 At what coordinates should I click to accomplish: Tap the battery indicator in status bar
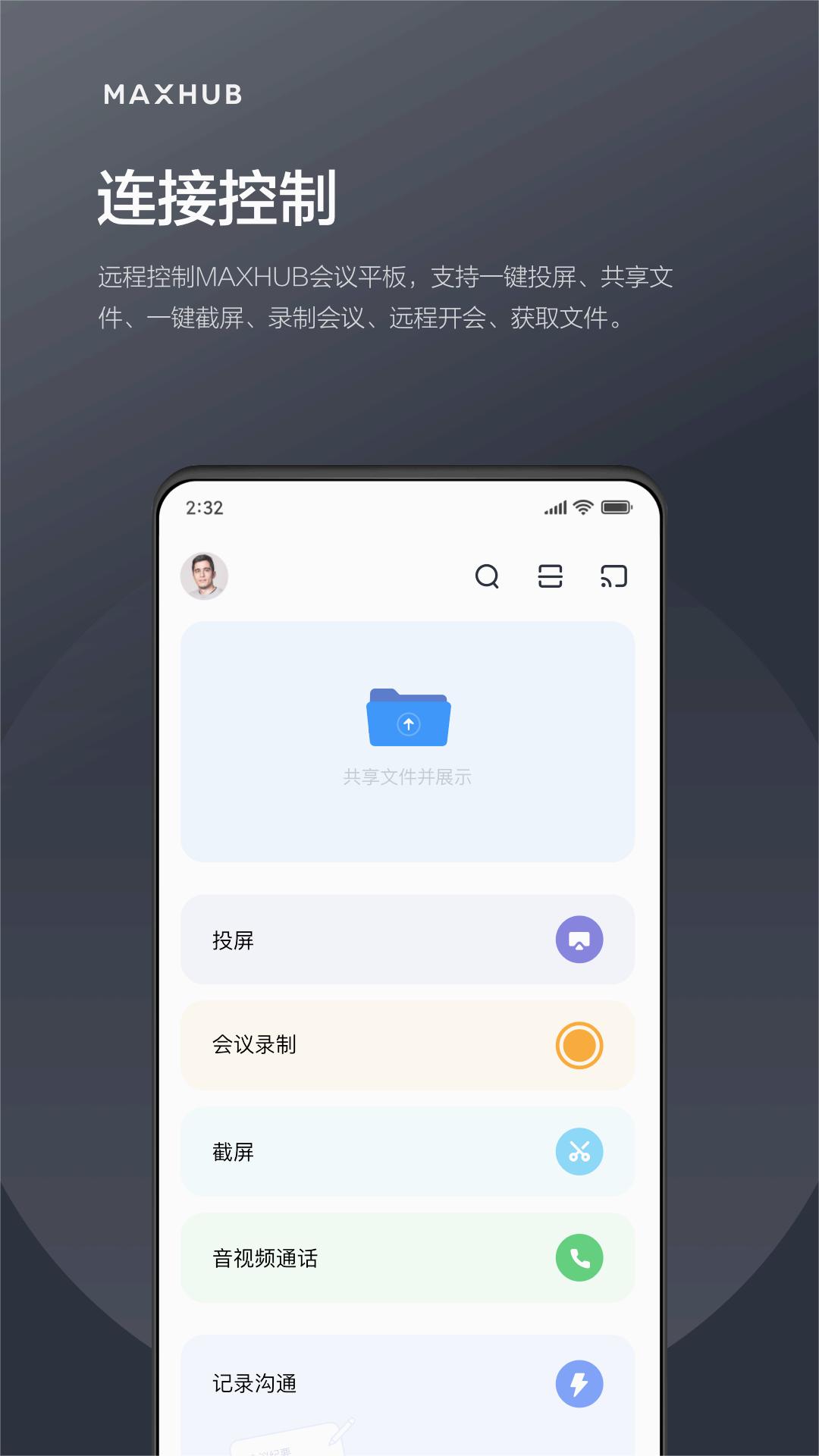click(x=616, y=508)
